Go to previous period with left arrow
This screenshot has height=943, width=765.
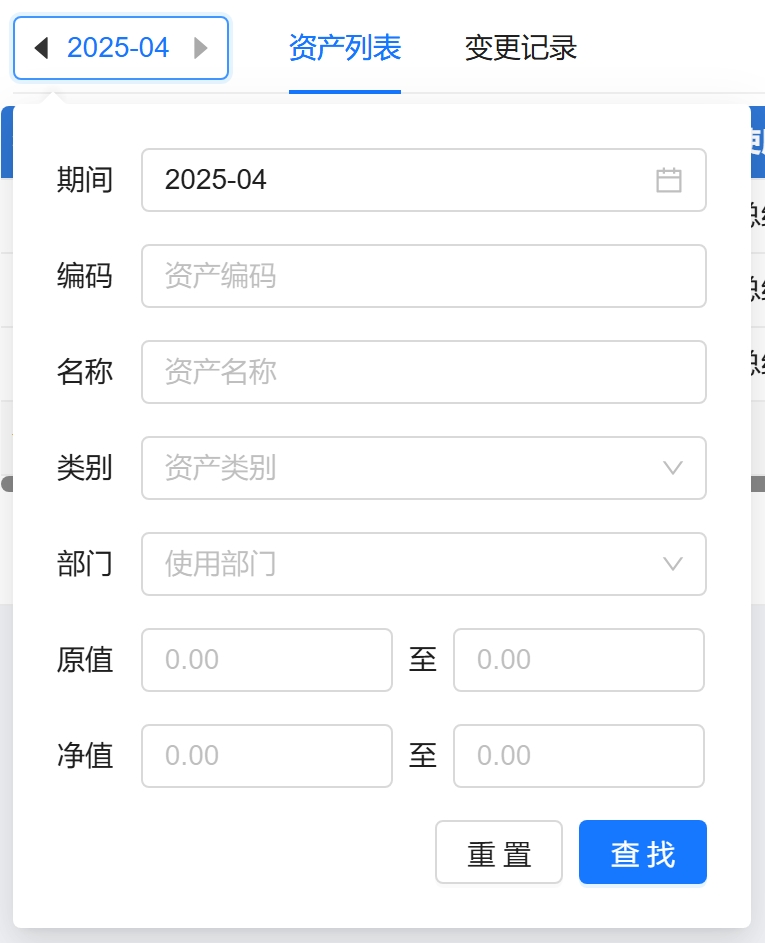click(41, 47)
